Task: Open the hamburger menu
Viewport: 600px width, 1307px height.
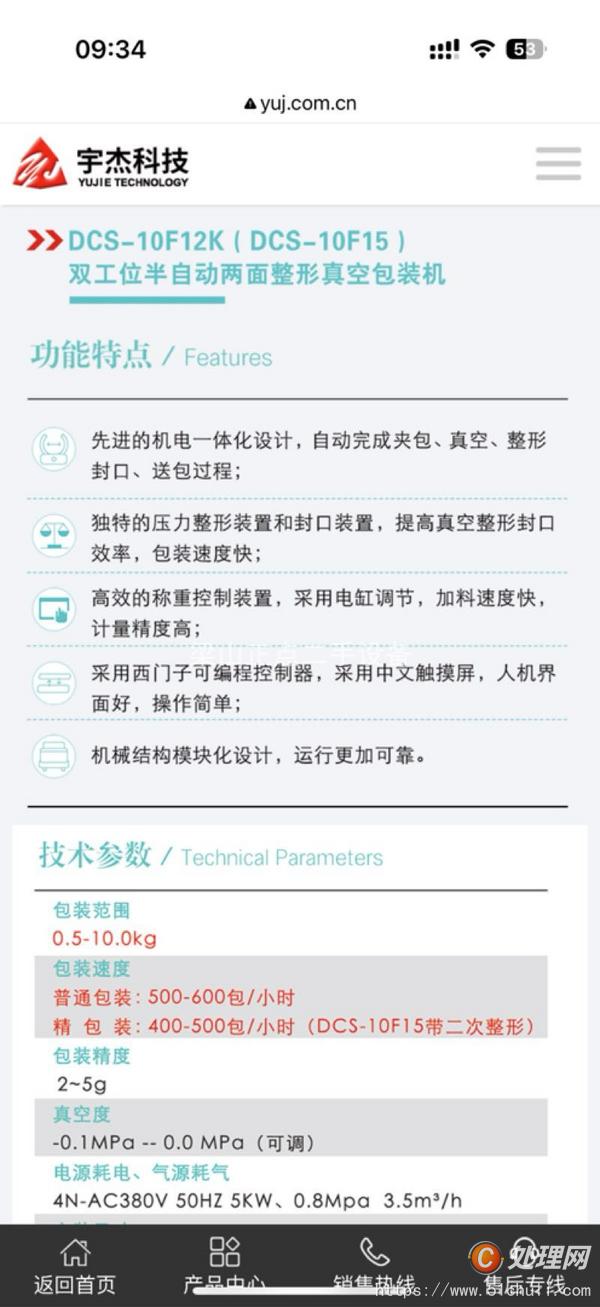Action: pos(558,164)
